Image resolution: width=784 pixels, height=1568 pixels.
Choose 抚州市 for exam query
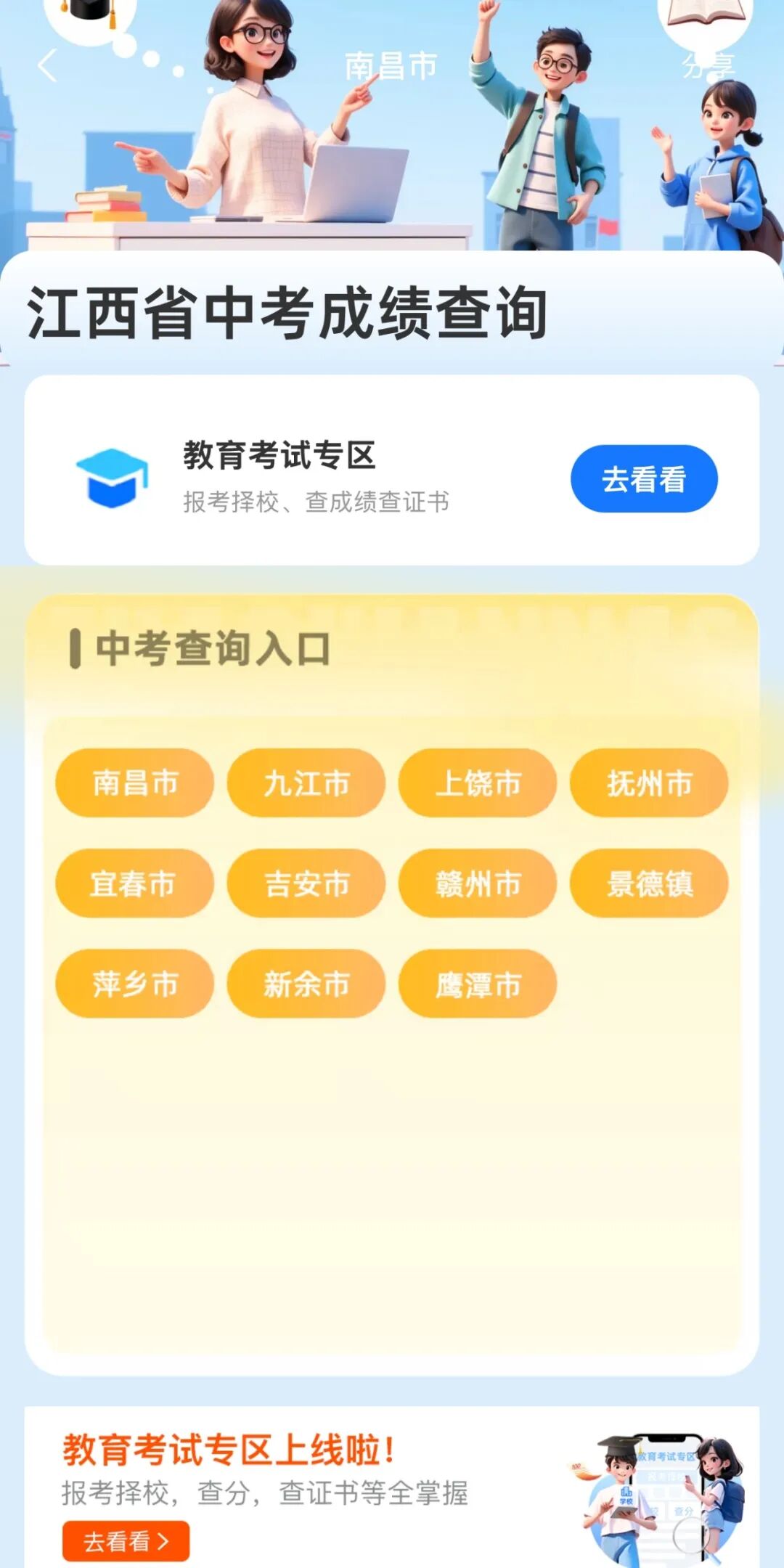tap(649, 783)
